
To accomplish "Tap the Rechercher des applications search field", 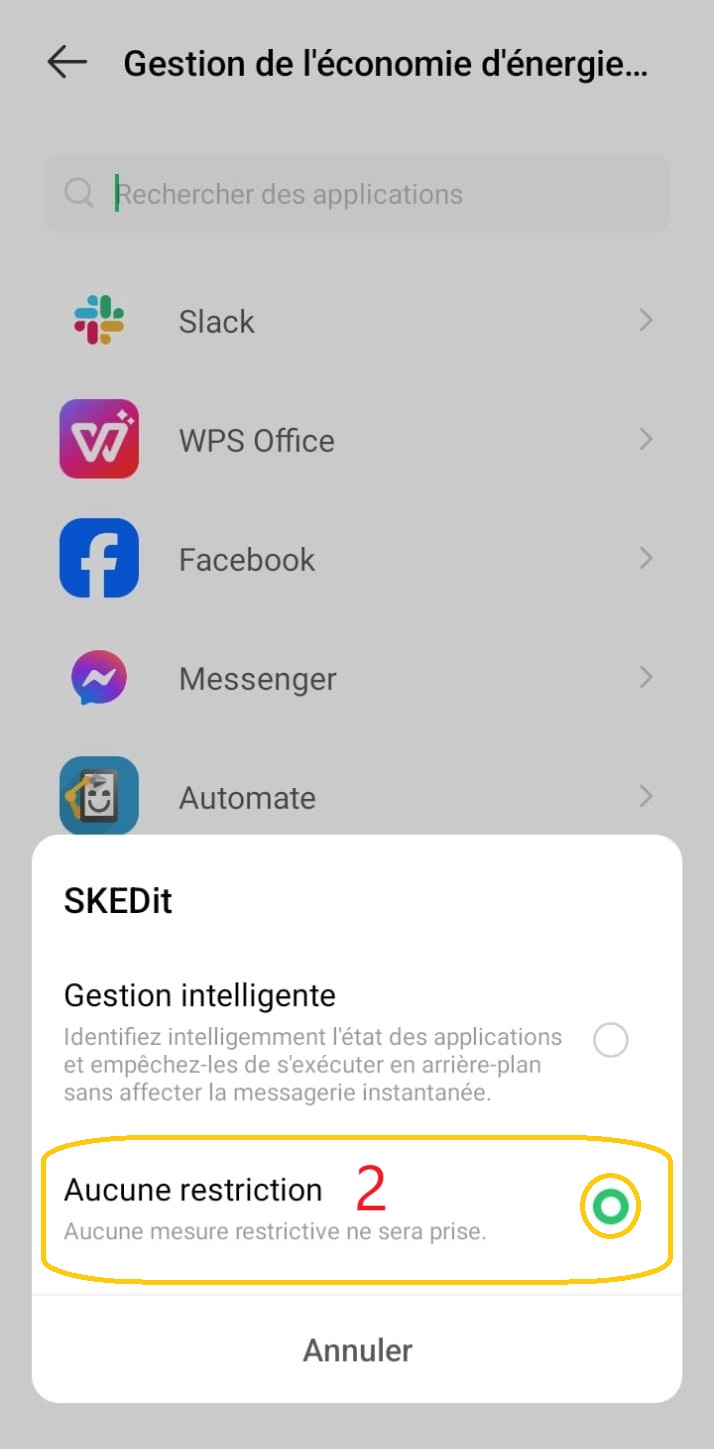I will tap(356, 193).
